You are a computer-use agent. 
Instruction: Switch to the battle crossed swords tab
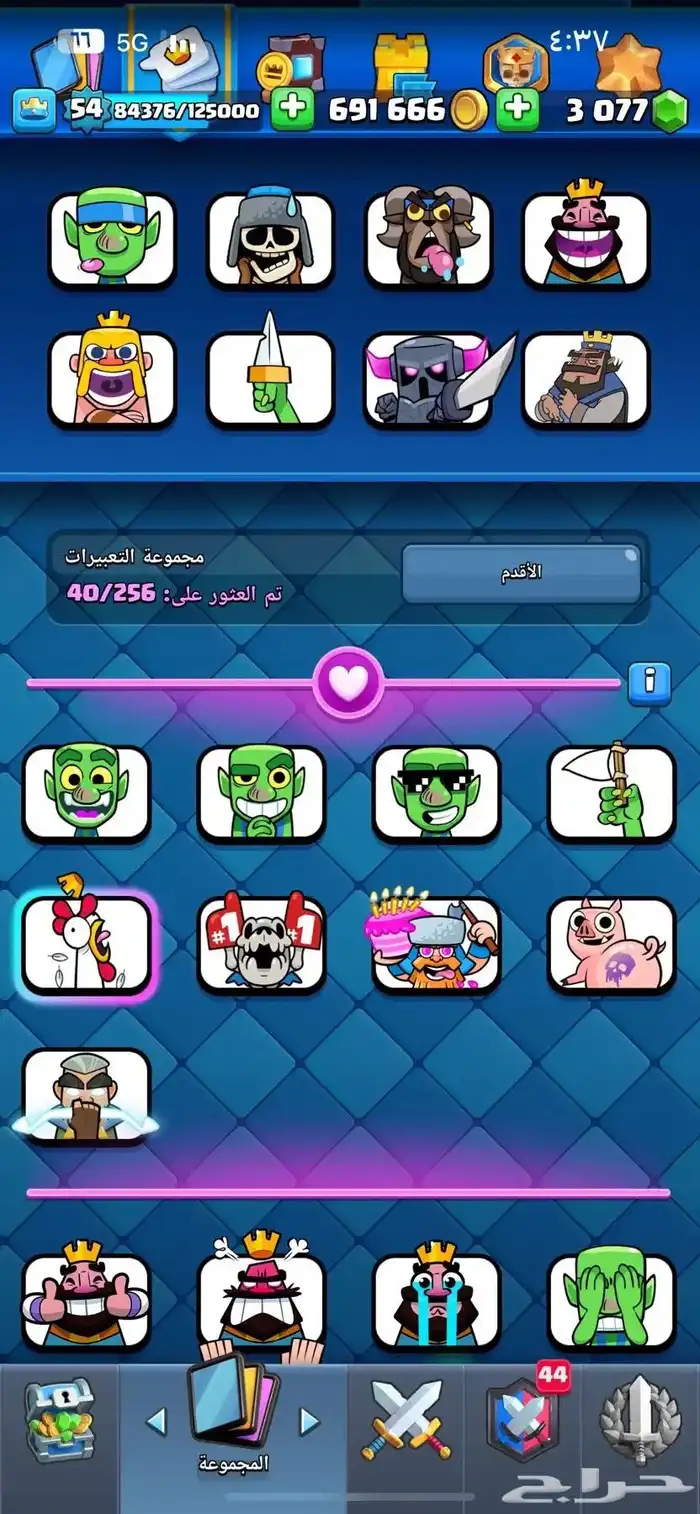point(407,1420)
